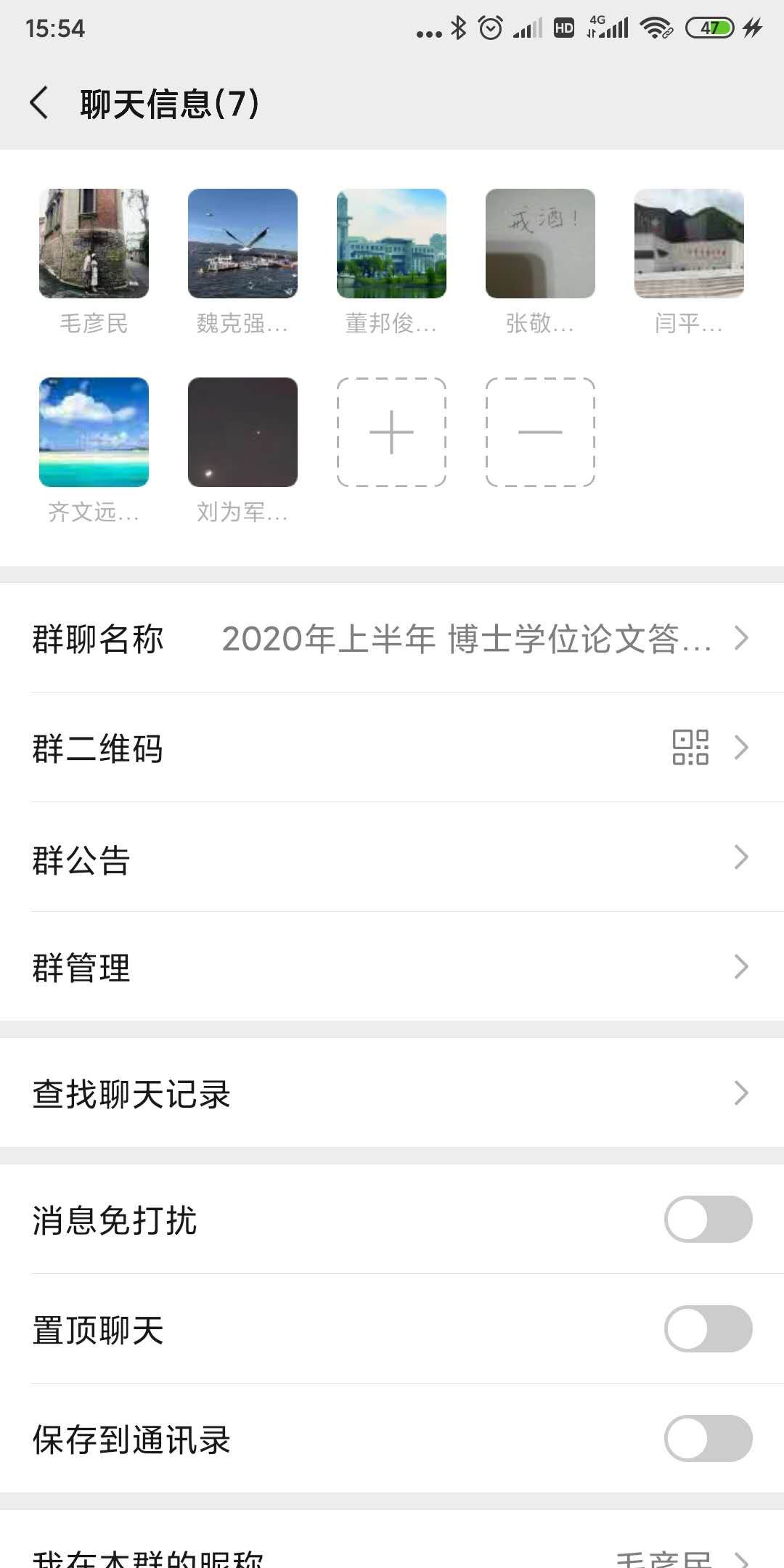Open 查找聊天记录 to search chat history
784x1568 pixels.
[392, 1093]
